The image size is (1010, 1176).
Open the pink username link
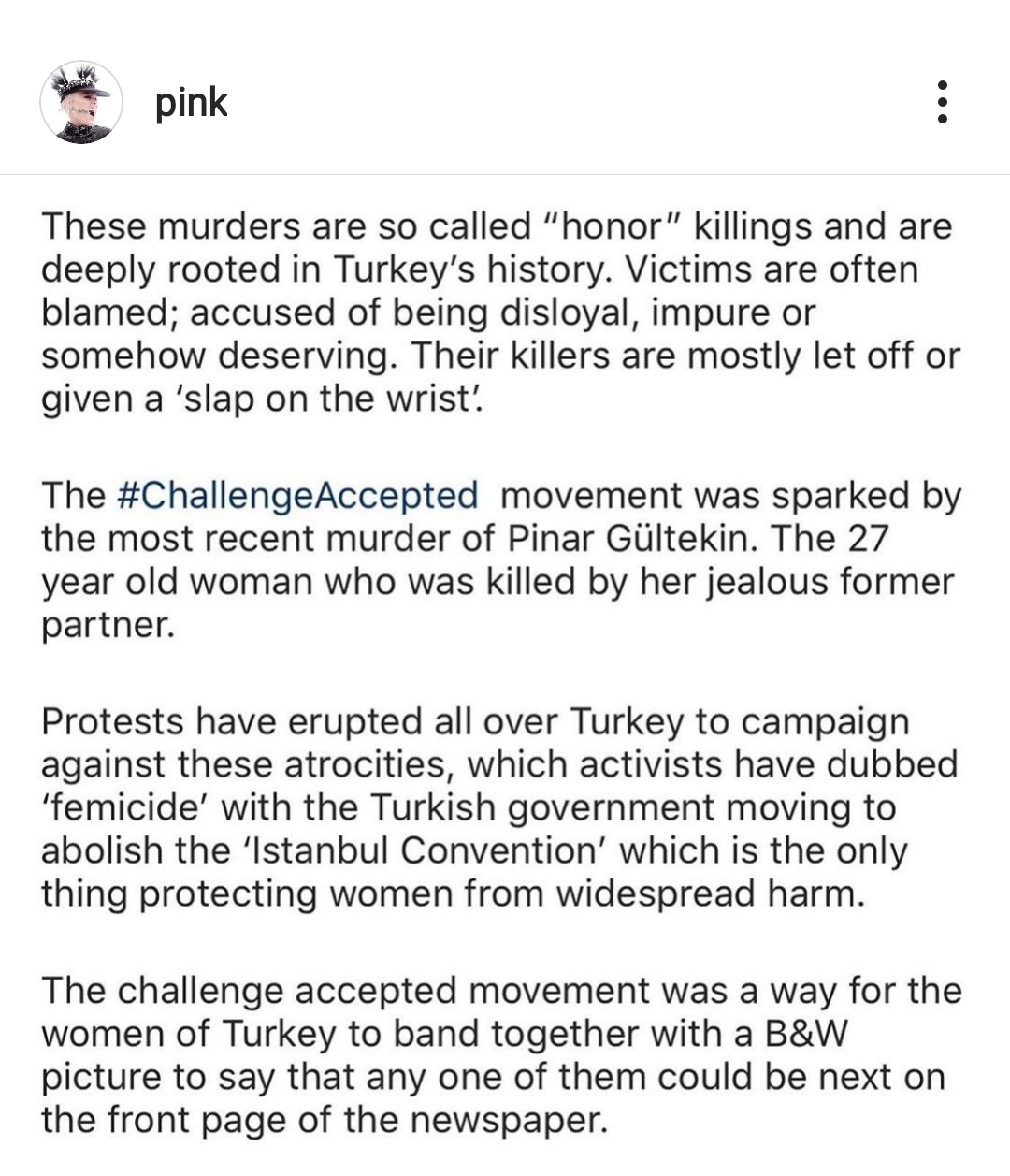[192, 102]
